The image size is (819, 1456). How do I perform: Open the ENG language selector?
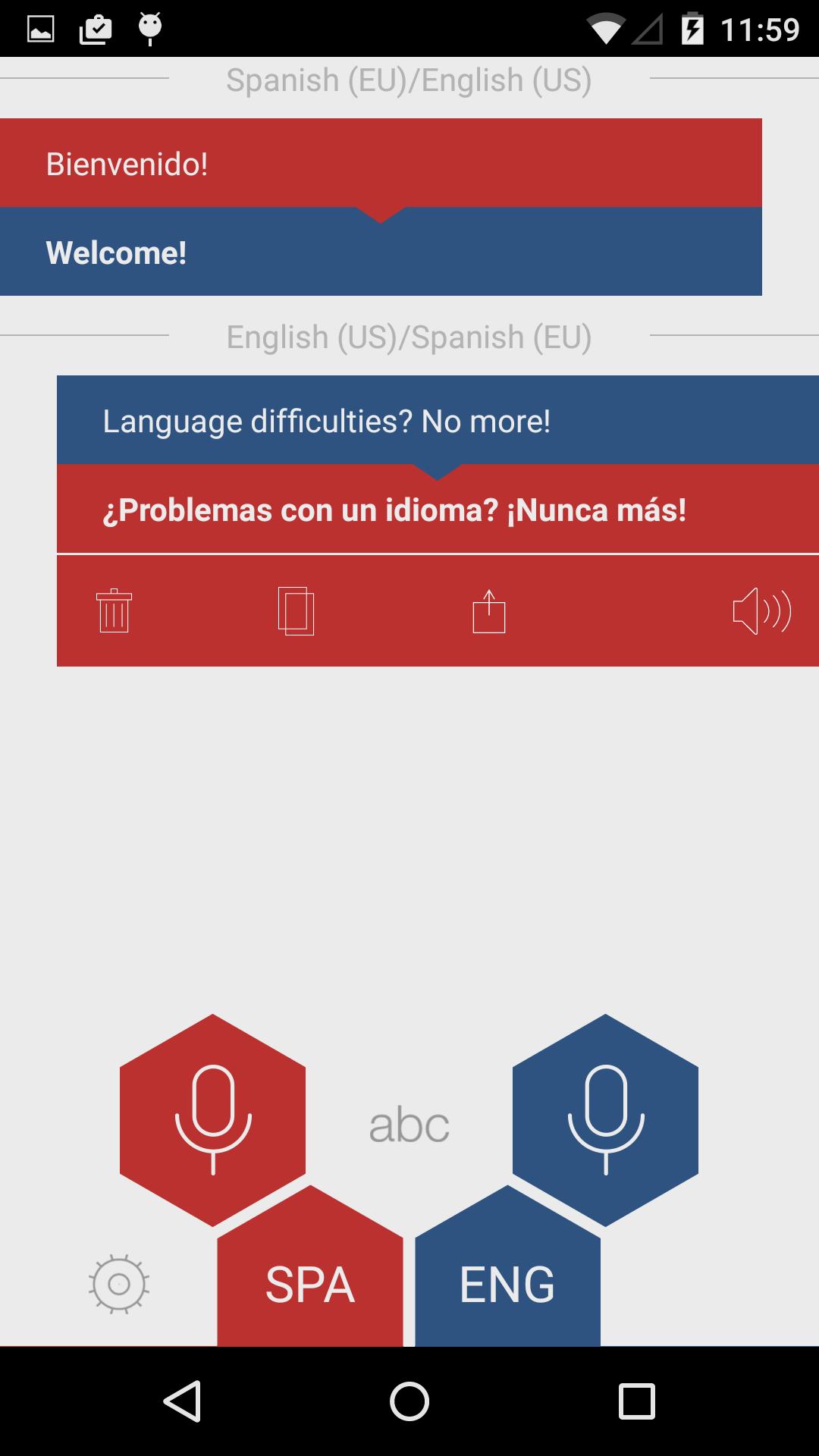(507, 1284)
